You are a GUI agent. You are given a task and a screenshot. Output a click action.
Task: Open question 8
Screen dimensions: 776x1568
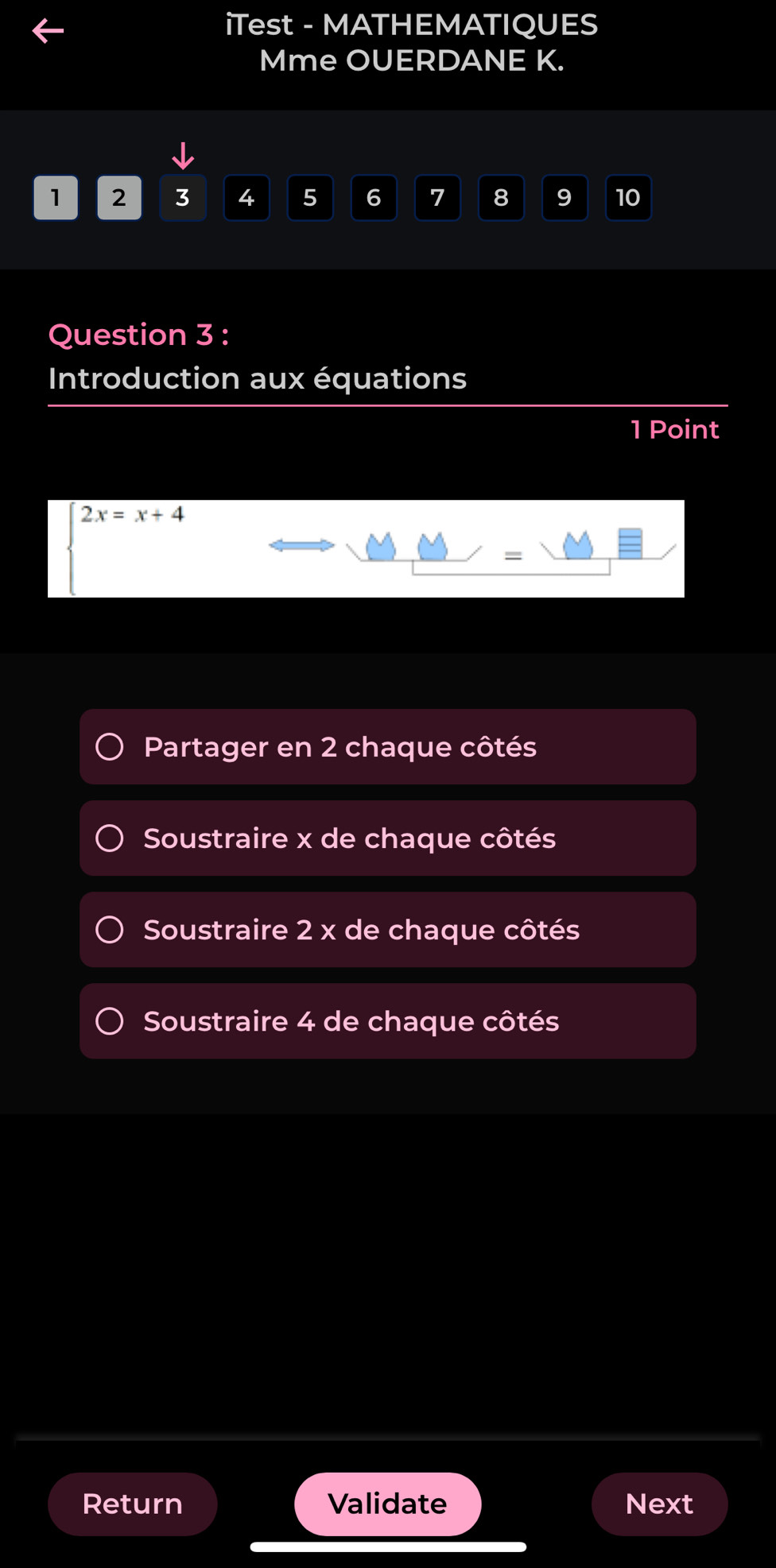coord(501,198)
